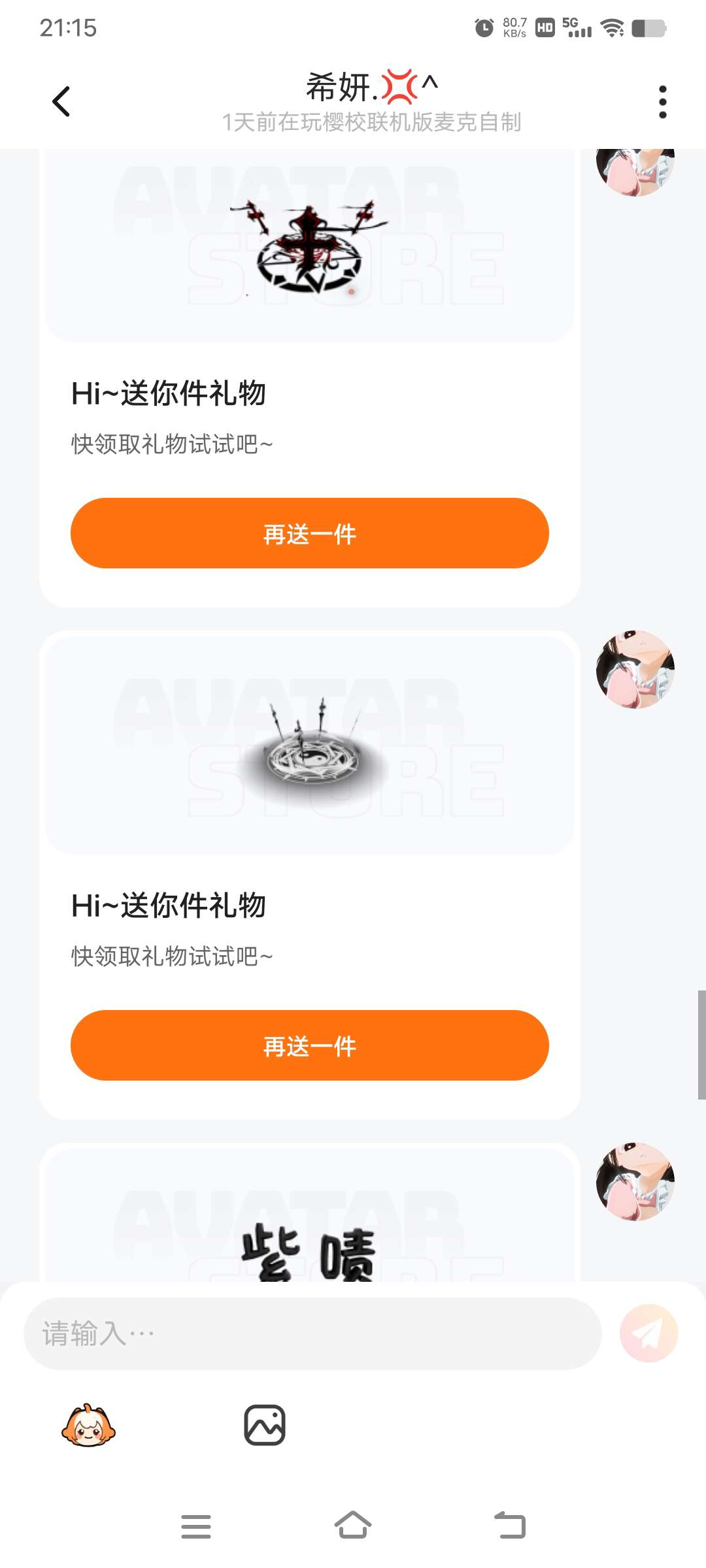This screenshot has height=1568, width=706.
Task: Attach a picture with the image icon
Action: (x=265, y=1425)
